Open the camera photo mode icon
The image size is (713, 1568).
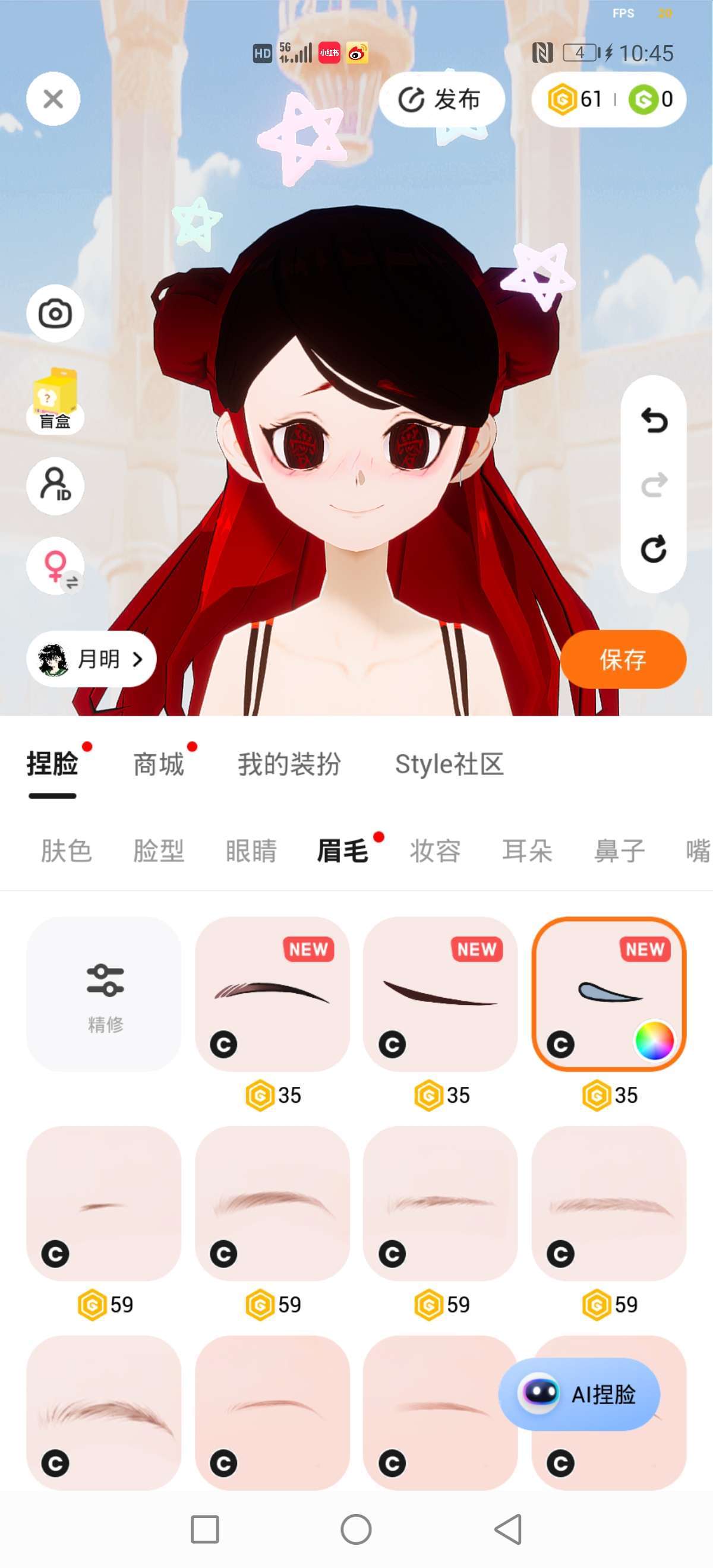(55, 314)
